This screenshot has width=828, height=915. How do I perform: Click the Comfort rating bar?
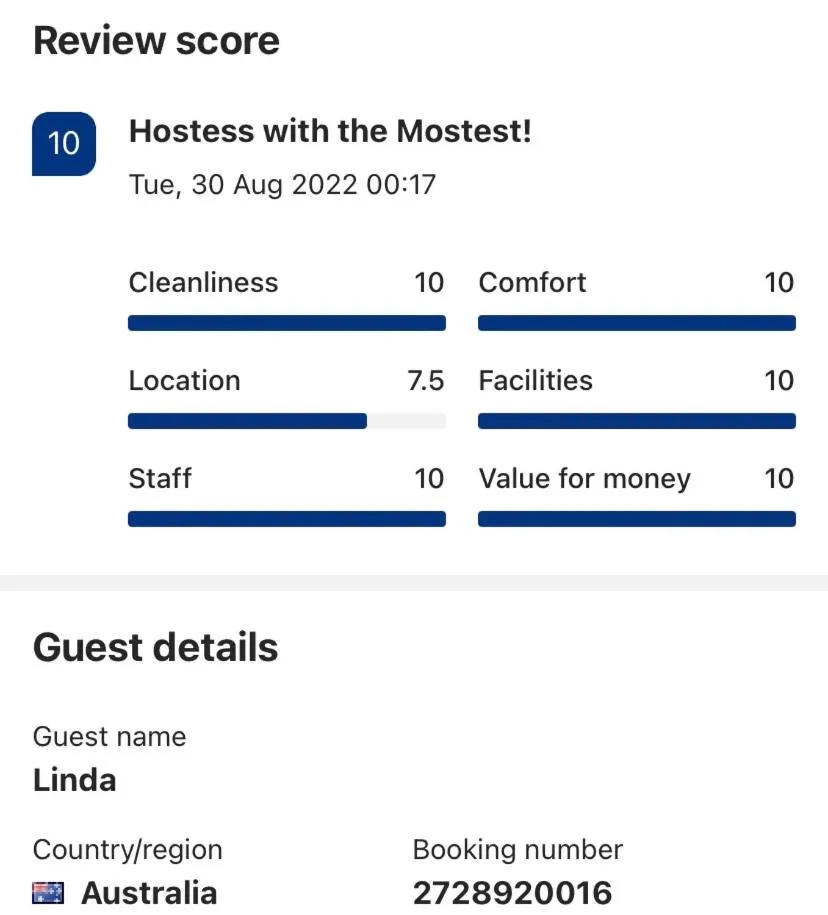(x=637, y=322)
